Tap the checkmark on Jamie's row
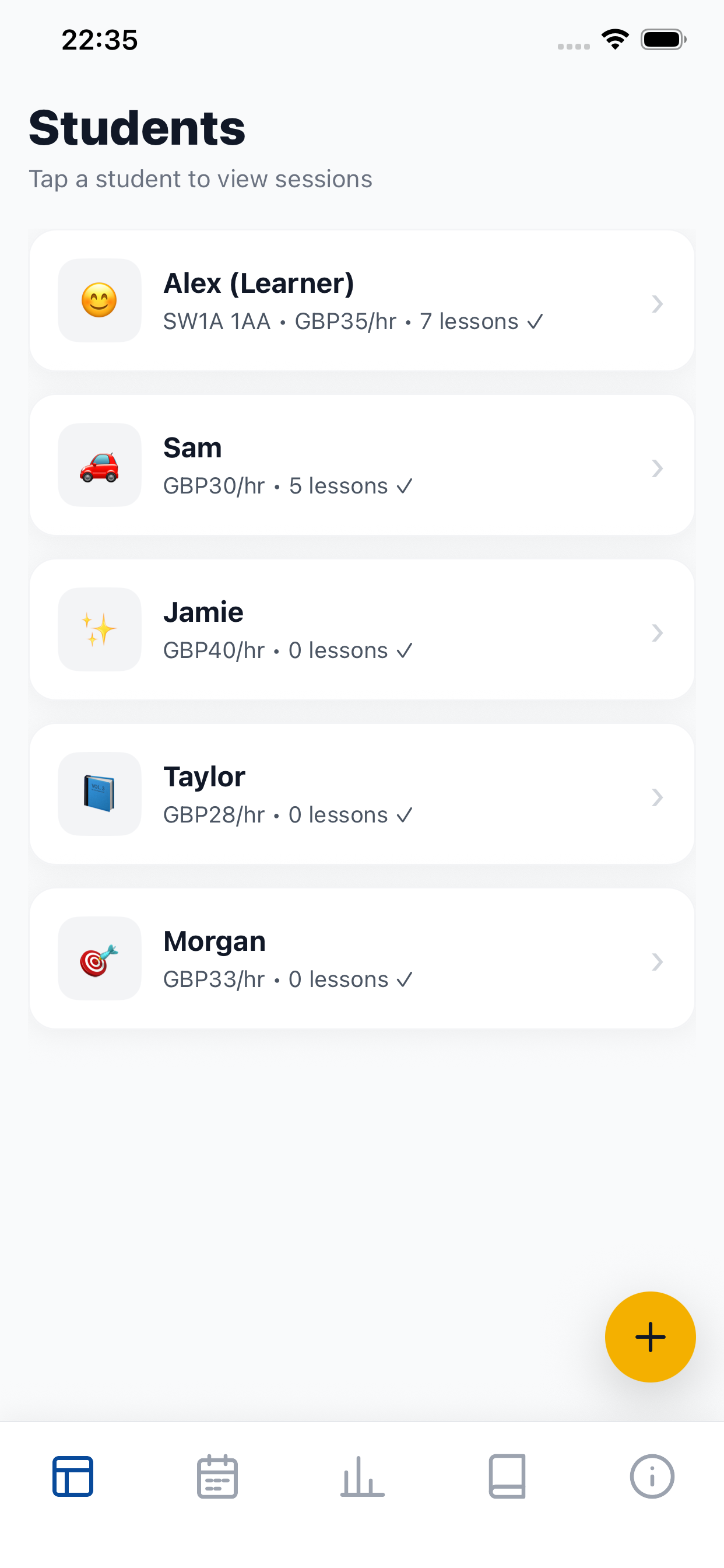Viewport: 724px width, 1568px height. pyautogui.click(x=406, y=649)
